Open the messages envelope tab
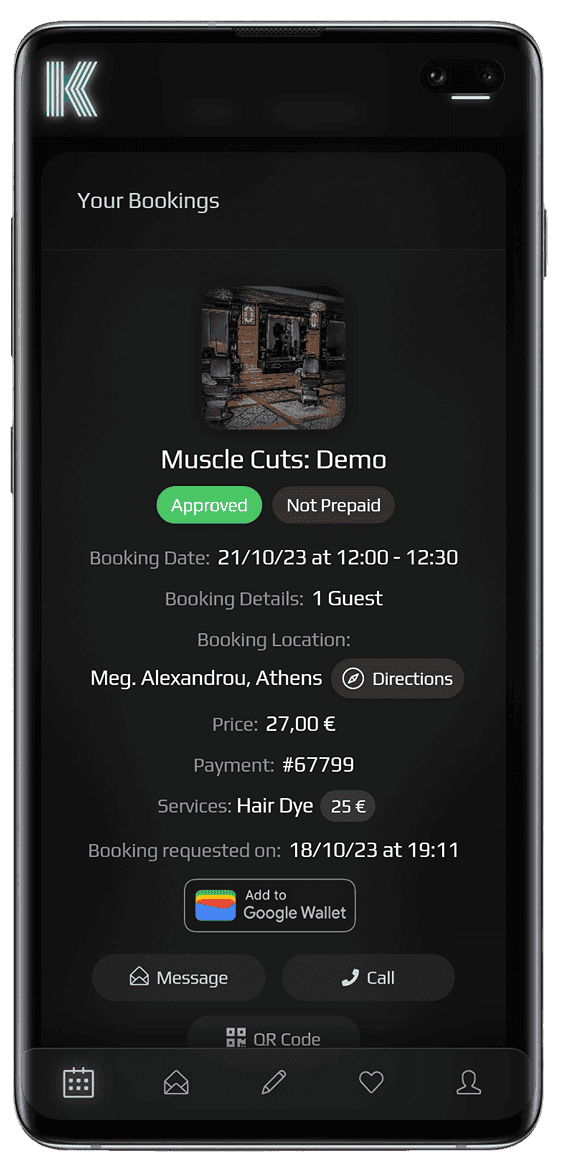563x1171 pixels. click(x=176, y=1082)
